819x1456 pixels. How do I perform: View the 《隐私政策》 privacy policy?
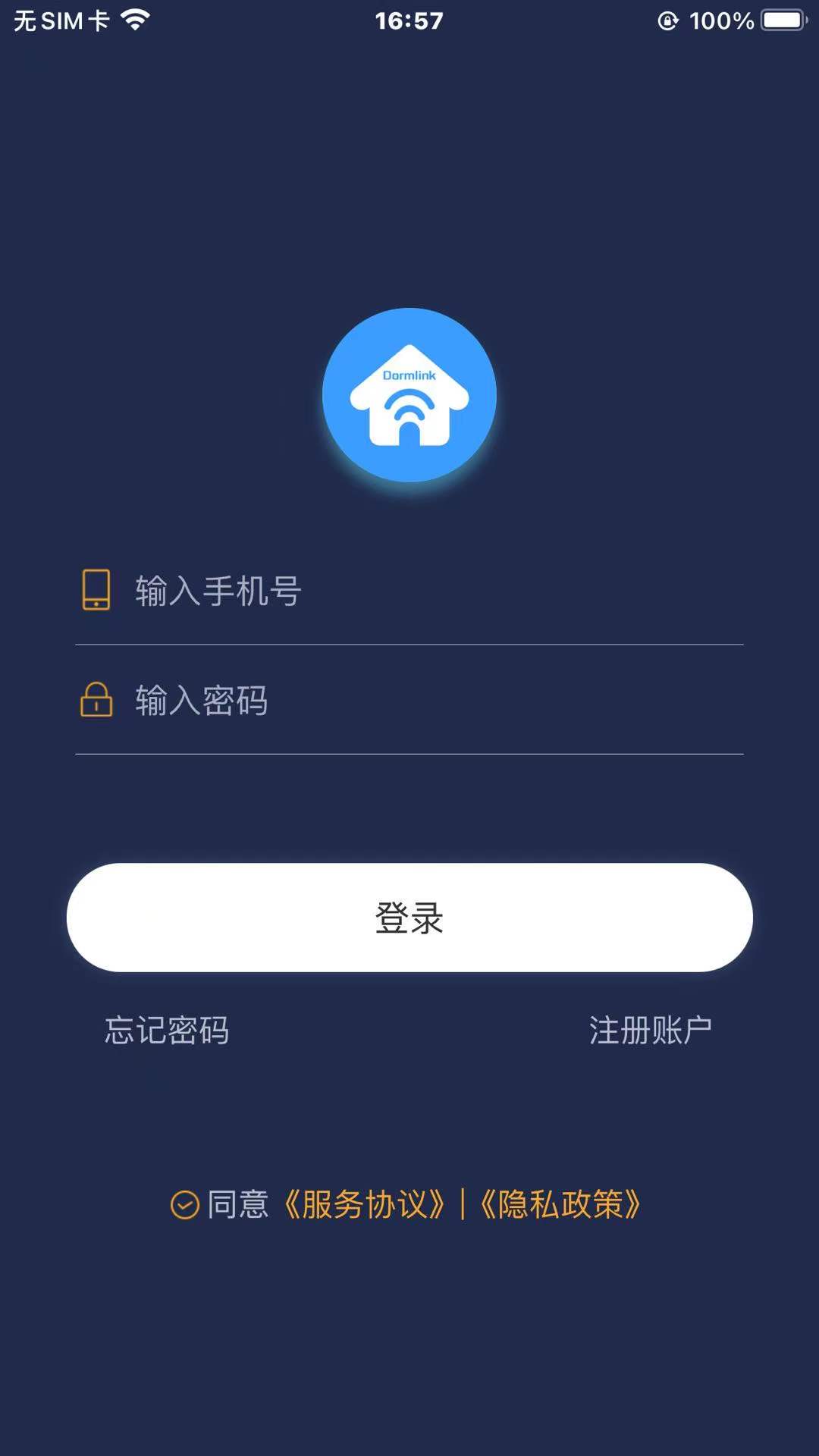tap(560, 1204)
